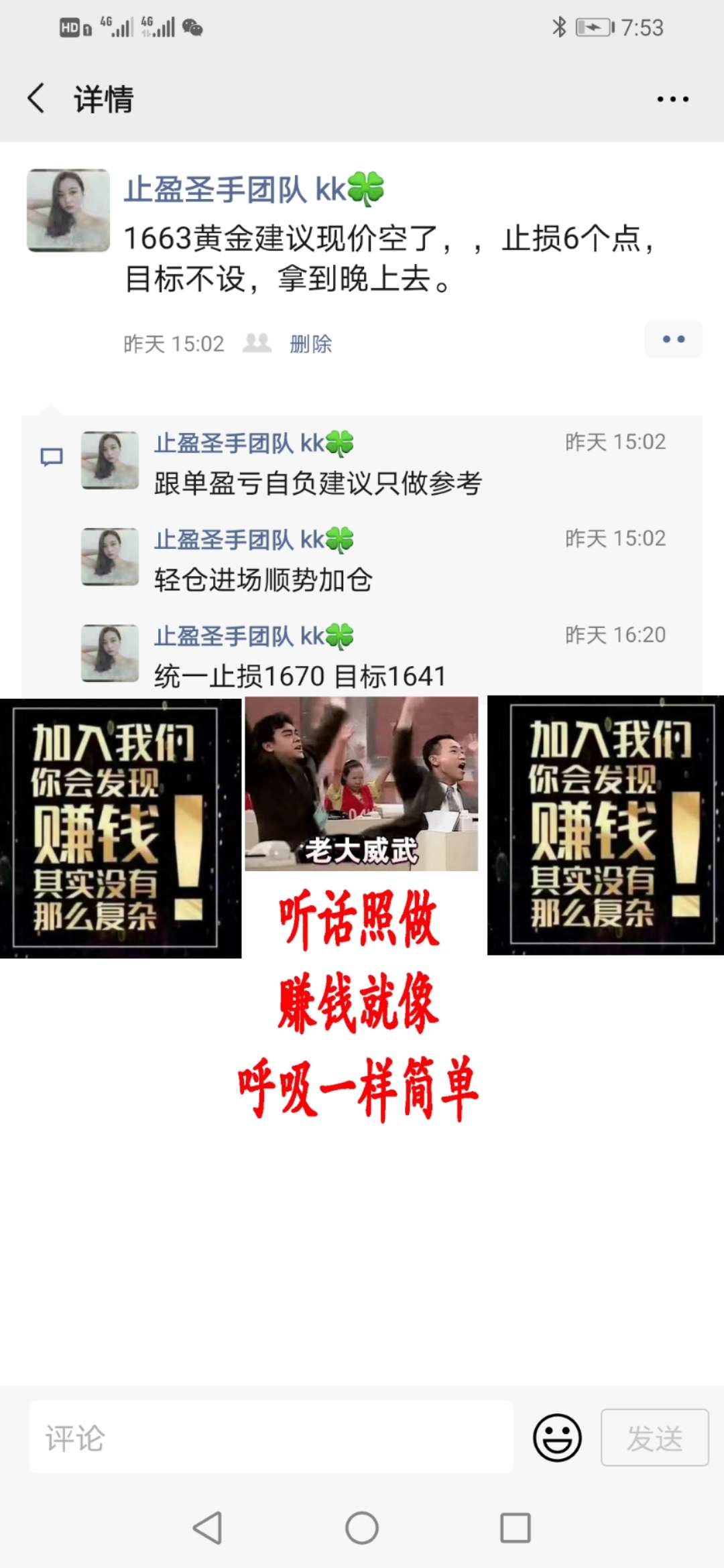Image resolution: width=724 pixels, height=1568 pixels.
Task: Open the overflow menu in the top bar
Action: coord(672,99)
